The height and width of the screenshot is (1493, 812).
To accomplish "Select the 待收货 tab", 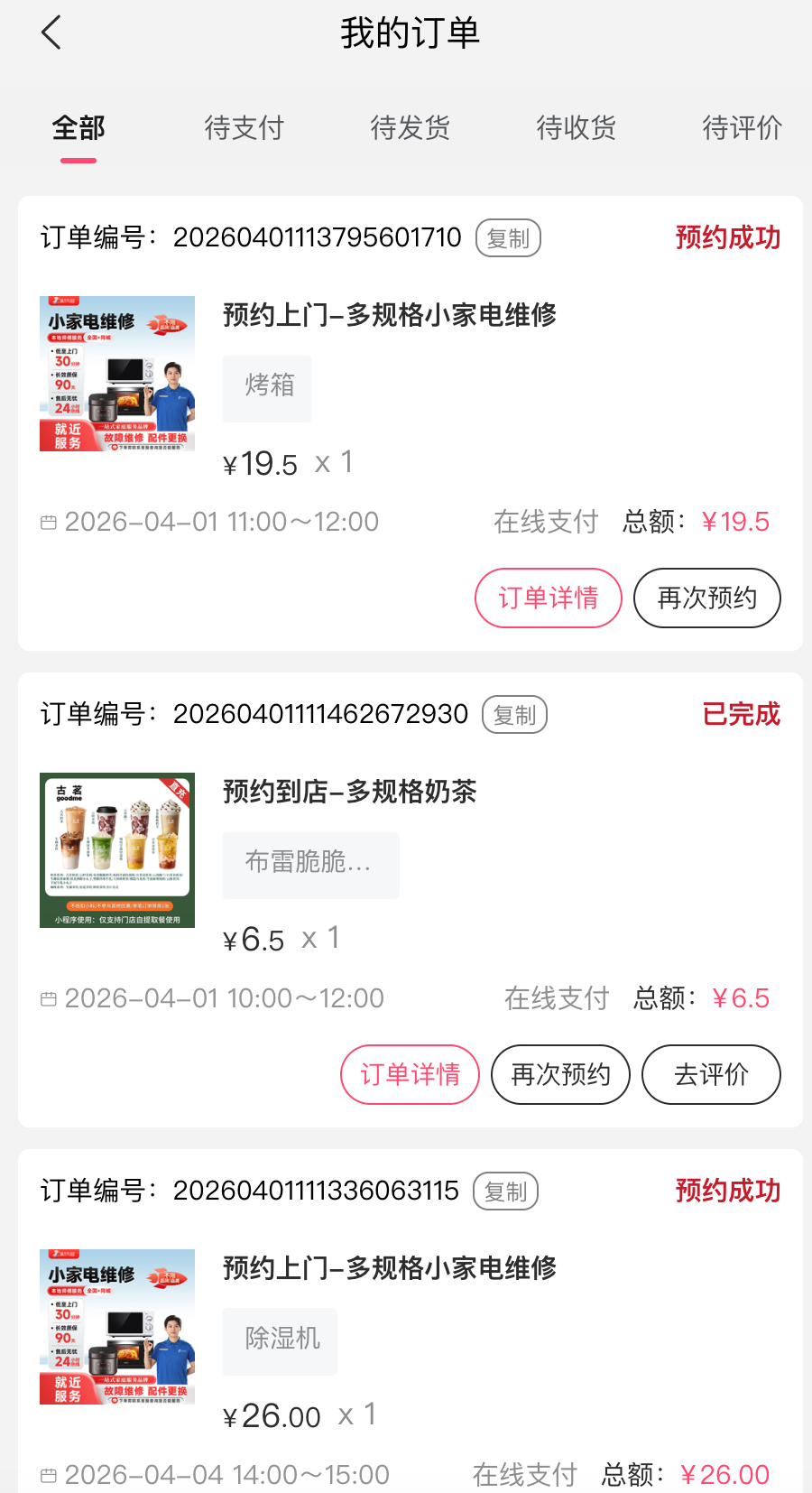I will 576,128.
